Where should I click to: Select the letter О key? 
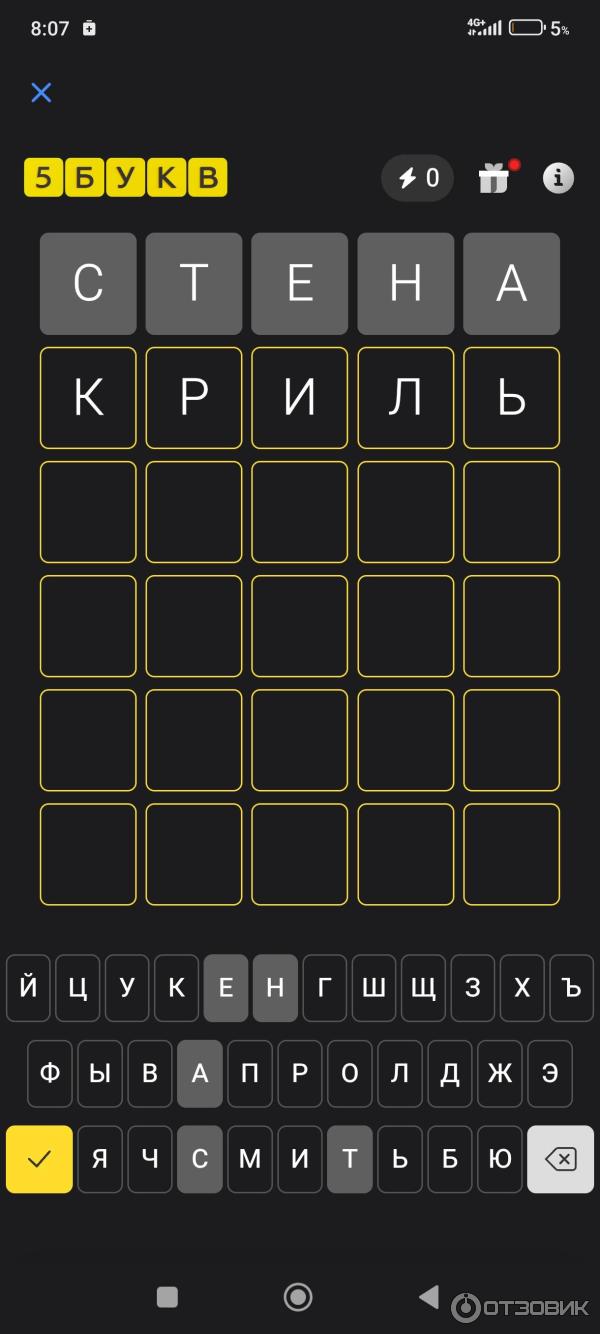(x=350, y=1074)
